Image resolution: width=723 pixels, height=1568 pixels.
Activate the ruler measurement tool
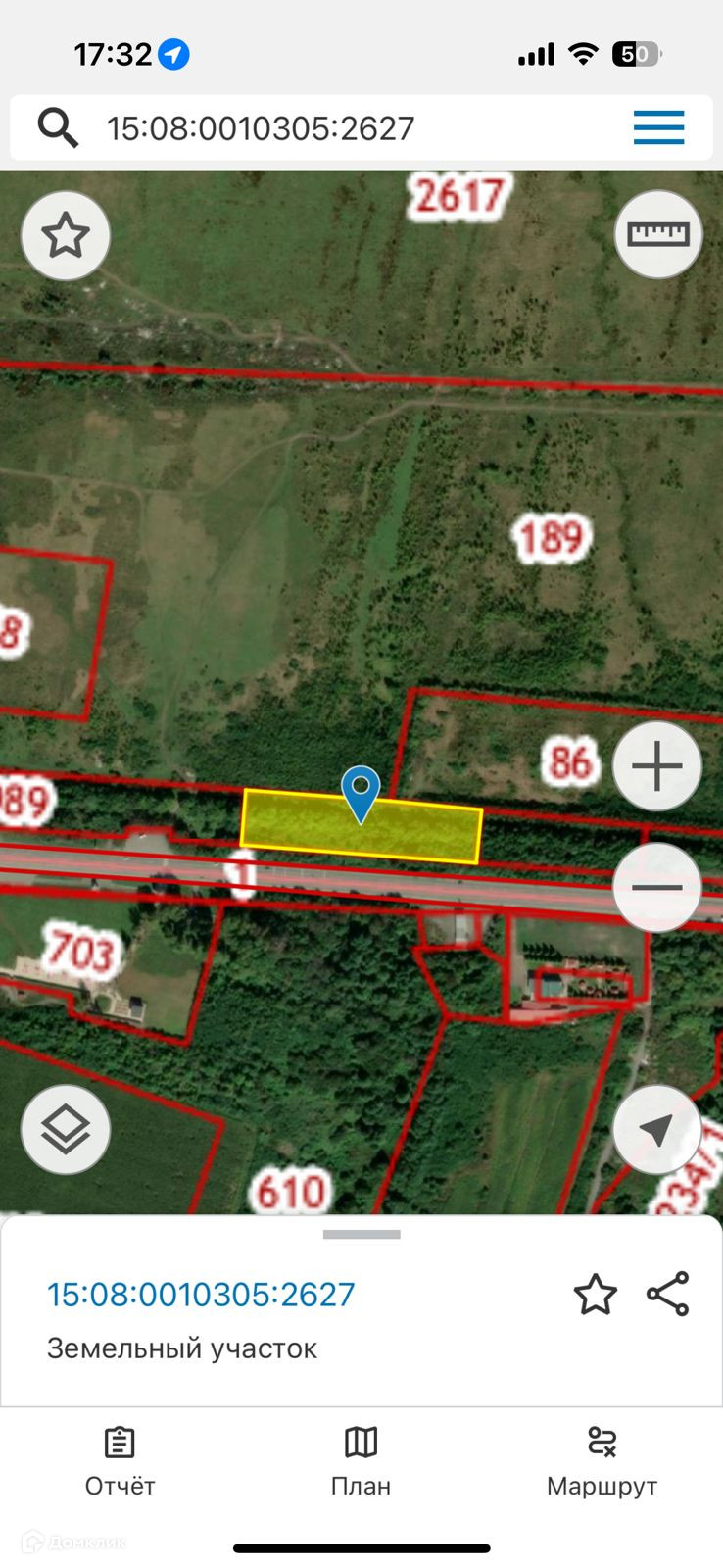657,234
